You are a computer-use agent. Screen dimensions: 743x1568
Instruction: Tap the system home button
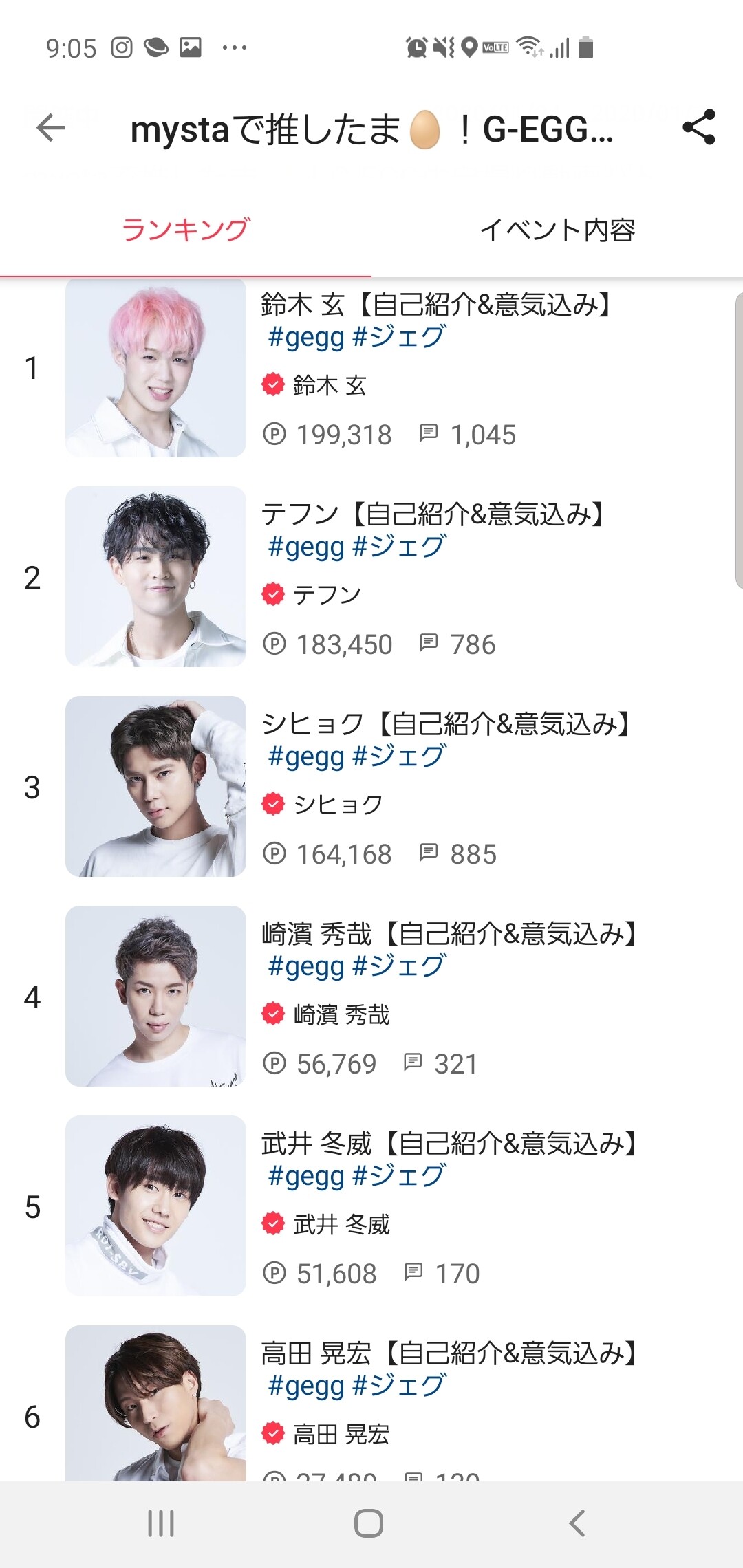(369, 1523)
